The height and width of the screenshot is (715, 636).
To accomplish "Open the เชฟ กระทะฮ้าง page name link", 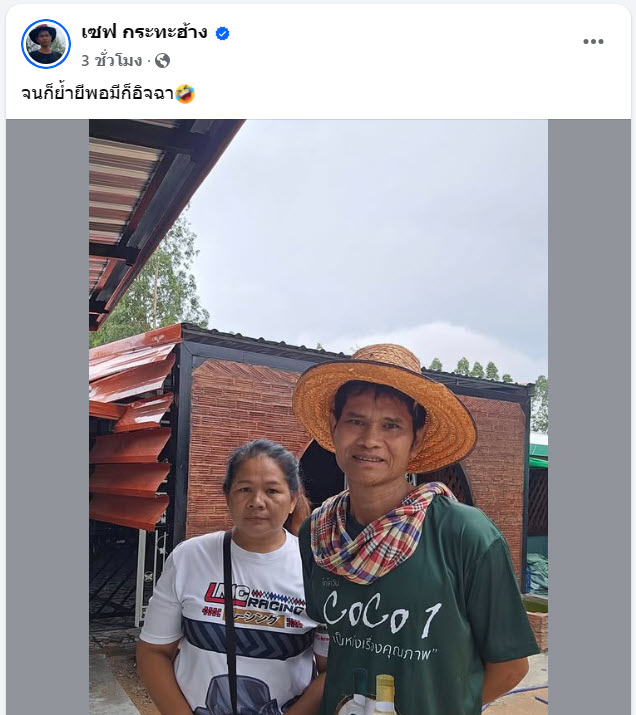I will (x=144, y=32).
